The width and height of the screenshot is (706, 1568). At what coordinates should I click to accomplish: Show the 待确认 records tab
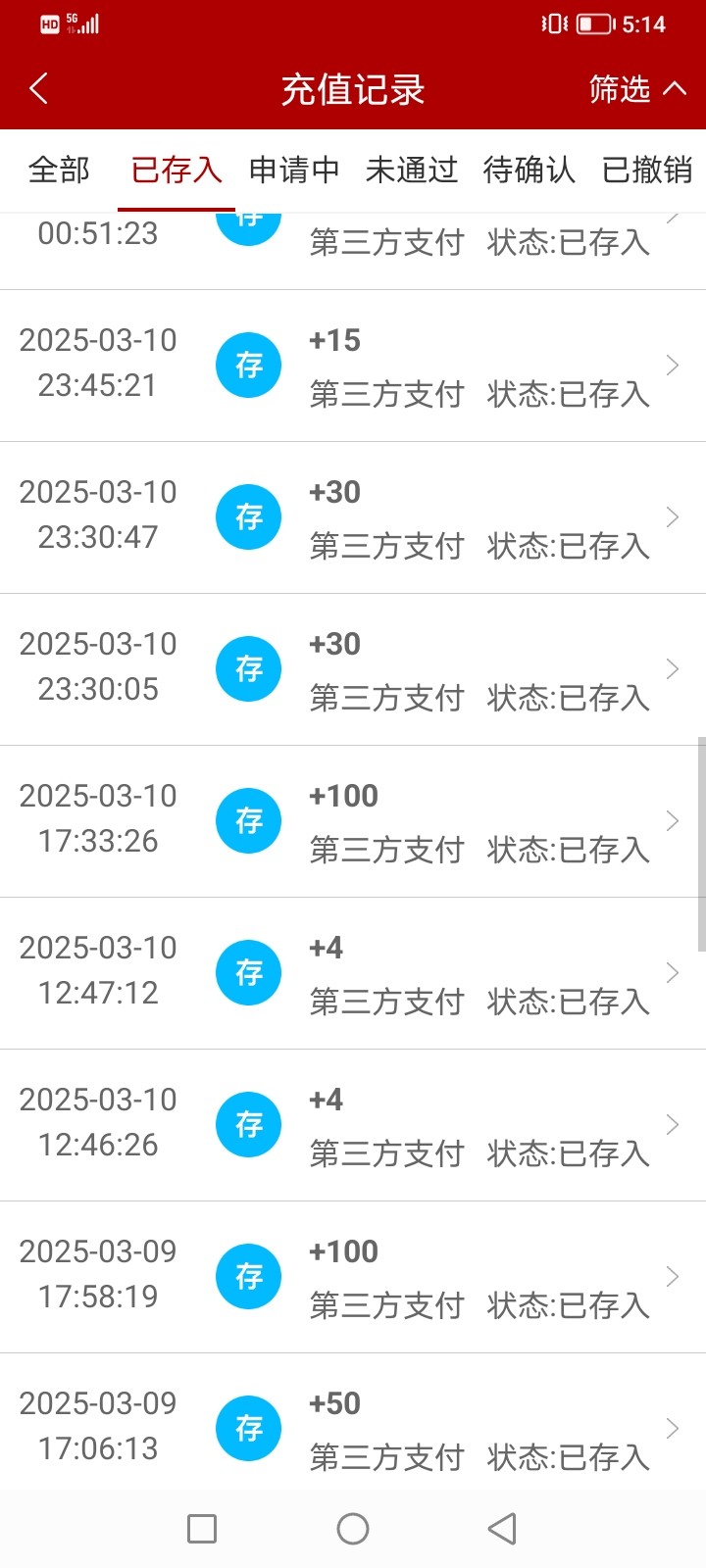pos(529,170)
